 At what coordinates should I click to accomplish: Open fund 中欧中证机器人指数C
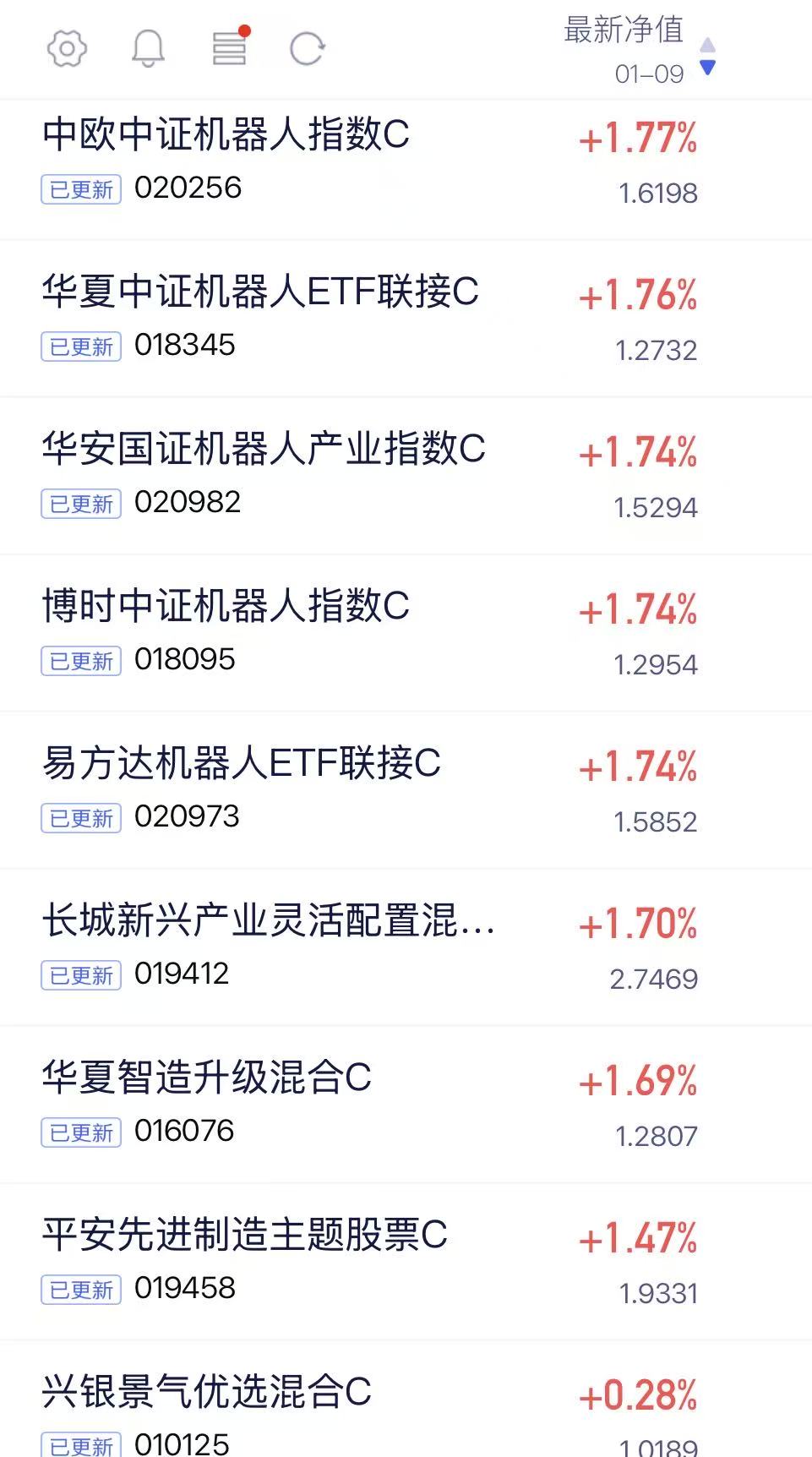226,135
